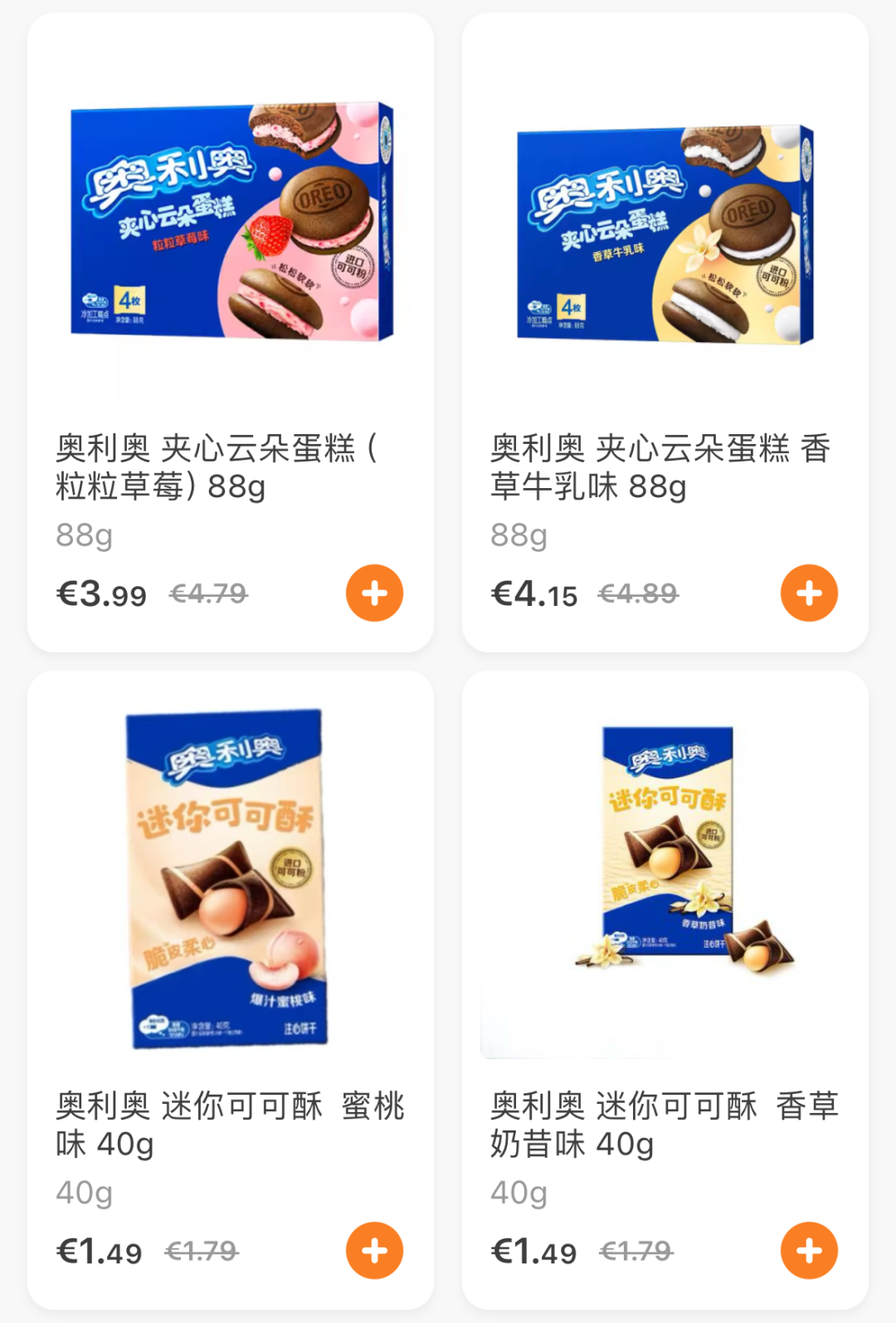
Task: Add 奥利奥 香草牛乳味 cloud cake to cart
Action: [x=809, y=593]
